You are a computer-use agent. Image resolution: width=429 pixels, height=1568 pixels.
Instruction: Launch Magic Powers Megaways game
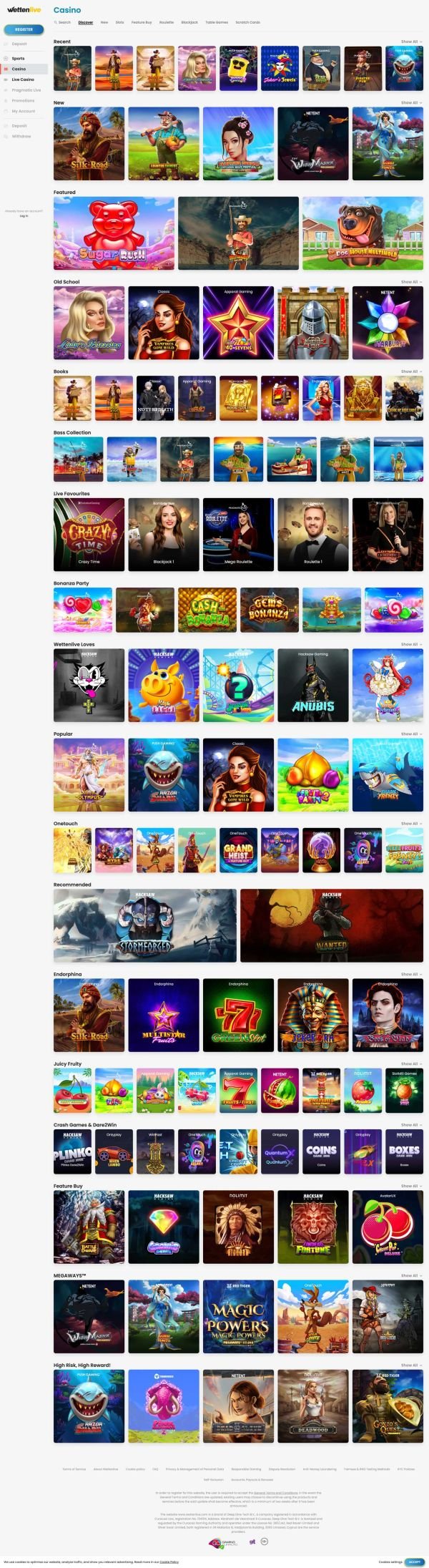point(238,1316)
